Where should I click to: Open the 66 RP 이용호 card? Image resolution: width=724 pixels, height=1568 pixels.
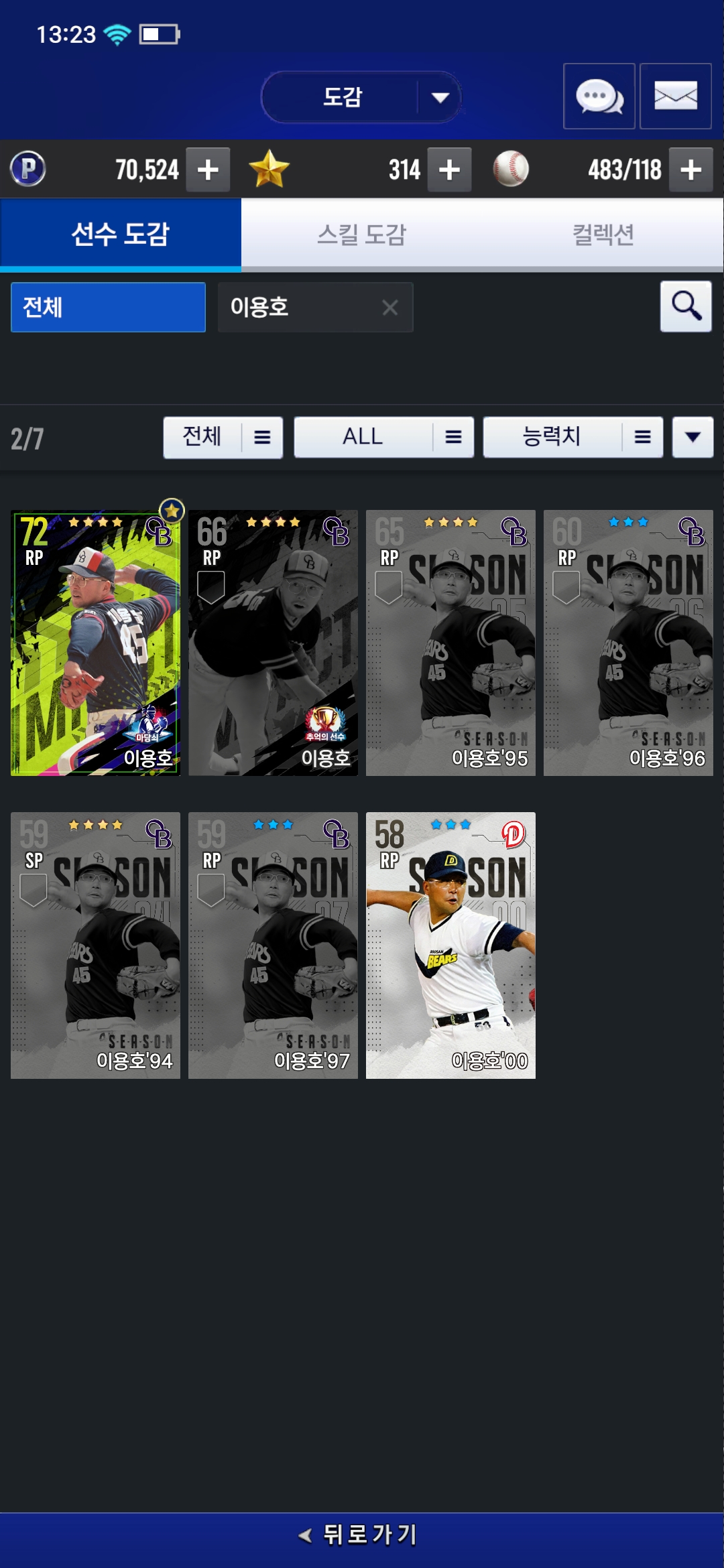(x=273, y=643)
